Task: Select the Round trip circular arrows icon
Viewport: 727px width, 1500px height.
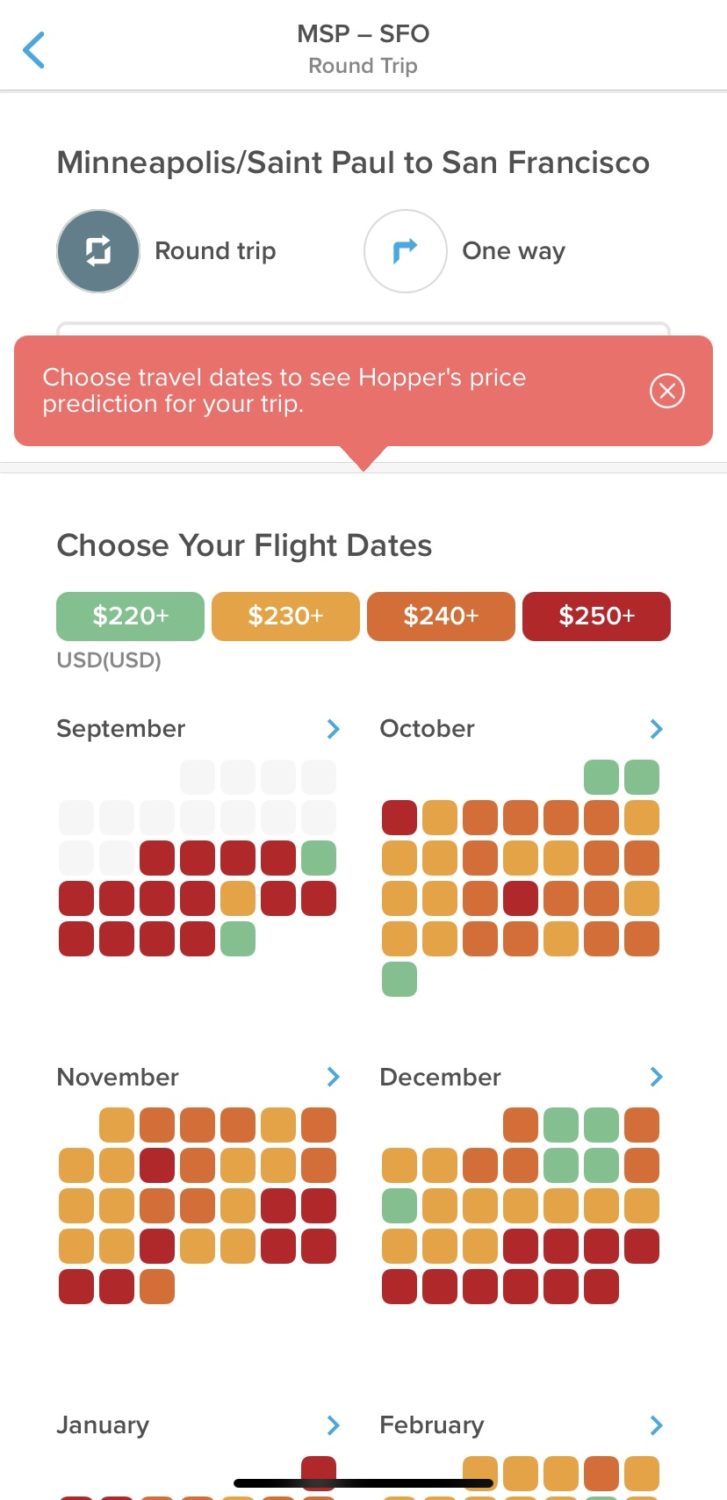Action: click(98, 251)
